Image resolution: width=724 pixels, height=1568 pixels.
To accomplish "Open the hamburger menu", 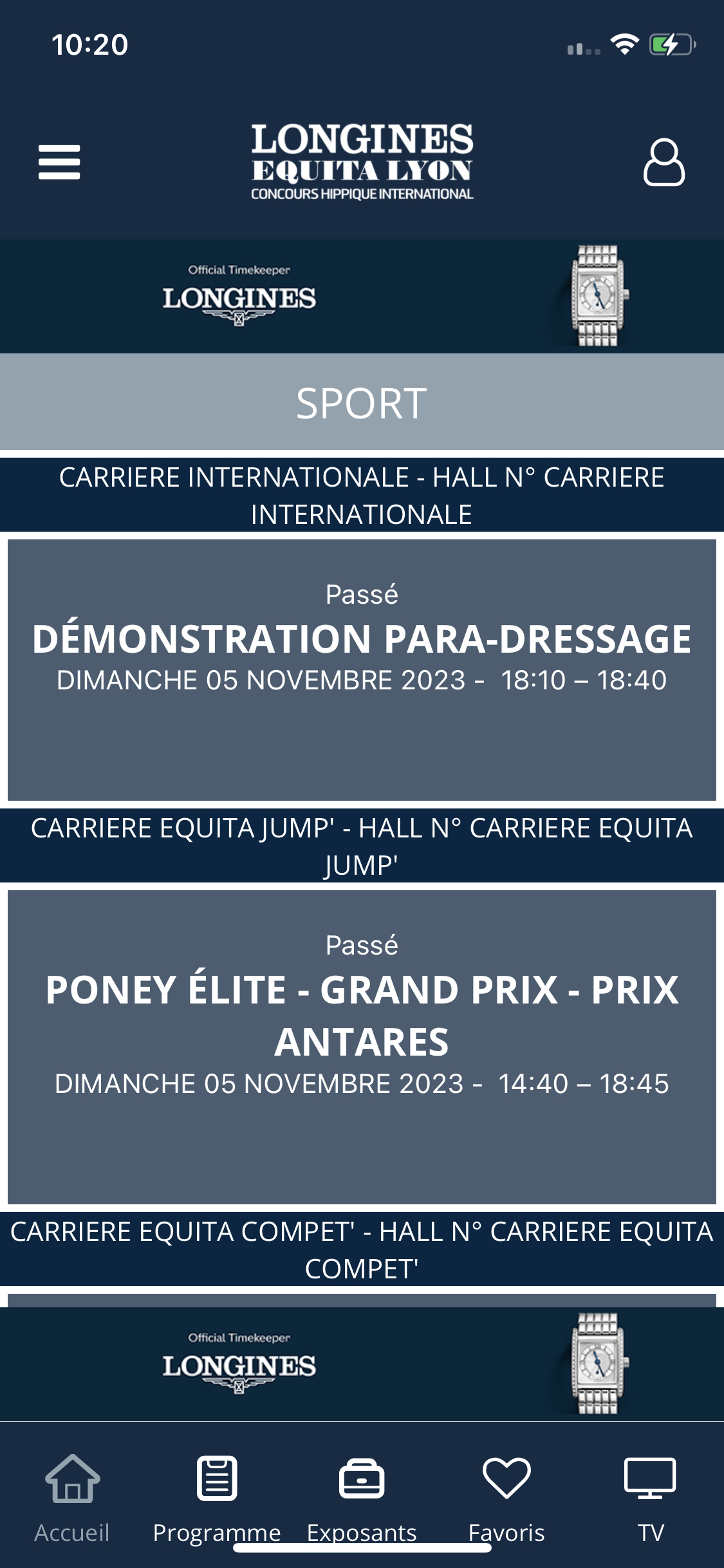I will click(x=59, y=162).
